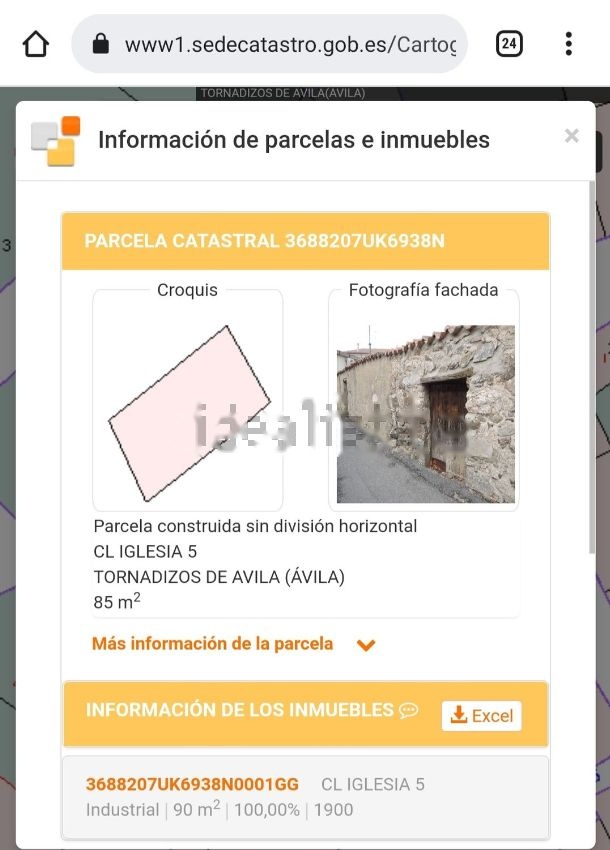View the Fotografía fachada image
The height and width of the screenshot is (850, 610).
click(425, 413)
